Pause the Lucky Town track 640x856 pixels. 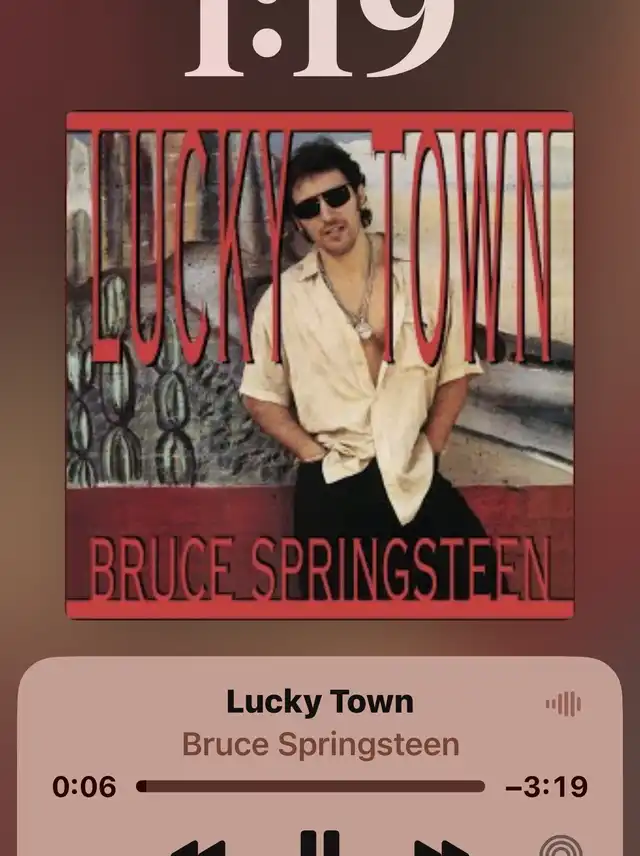(320, 845)
